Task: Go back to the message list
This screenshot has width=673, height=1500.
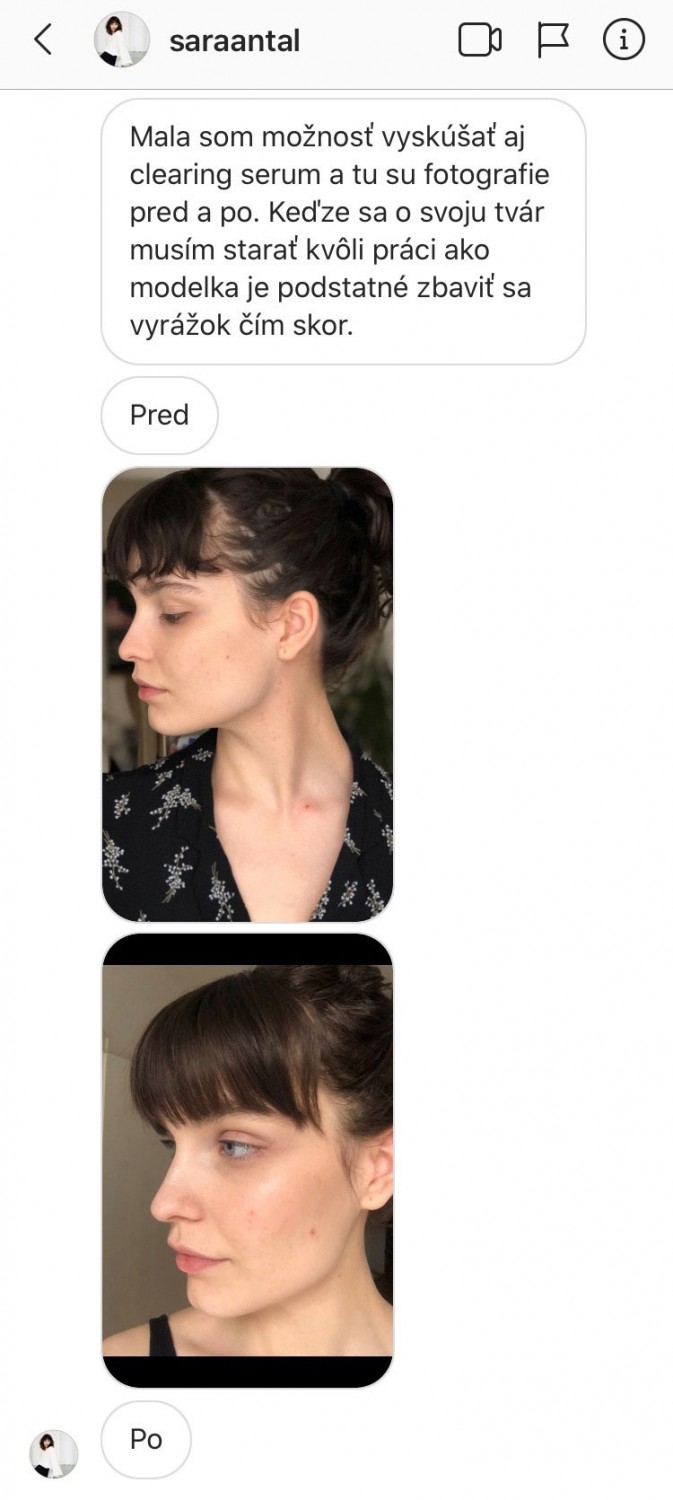Action: point(42,40)
